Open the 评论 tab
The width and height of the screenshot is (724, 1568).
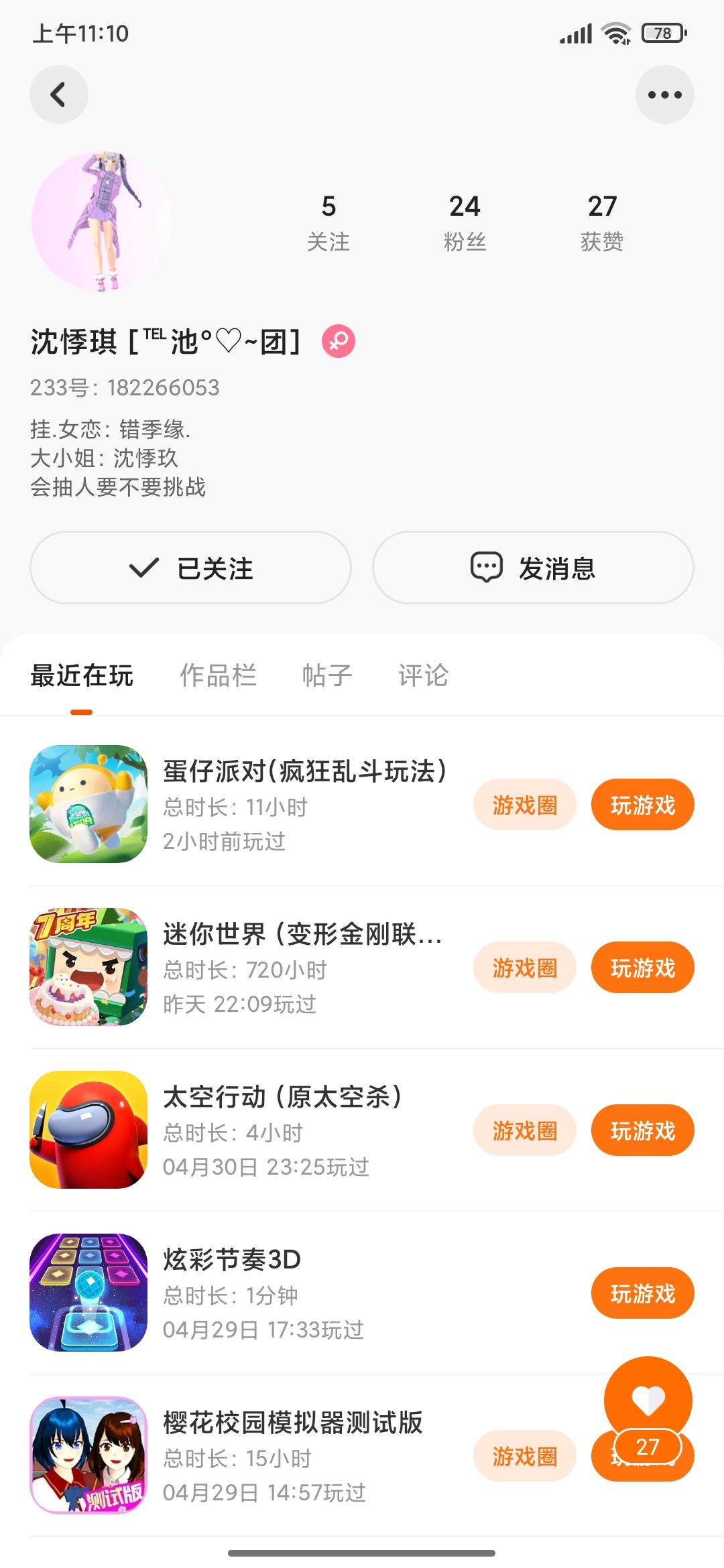click(x=423, y=675)
